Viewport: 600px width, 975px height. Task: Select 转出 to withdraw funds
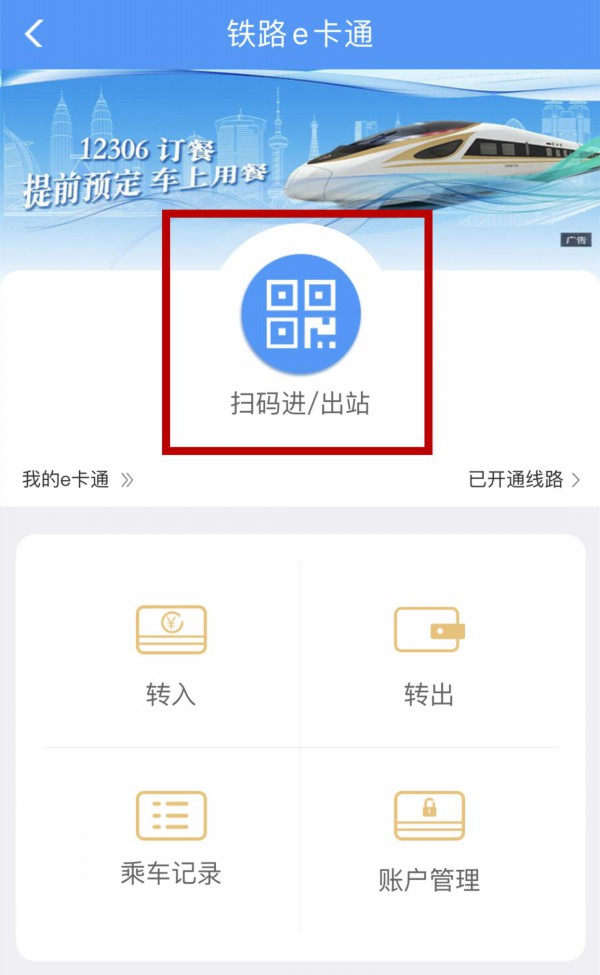click(x=429, y=656)
